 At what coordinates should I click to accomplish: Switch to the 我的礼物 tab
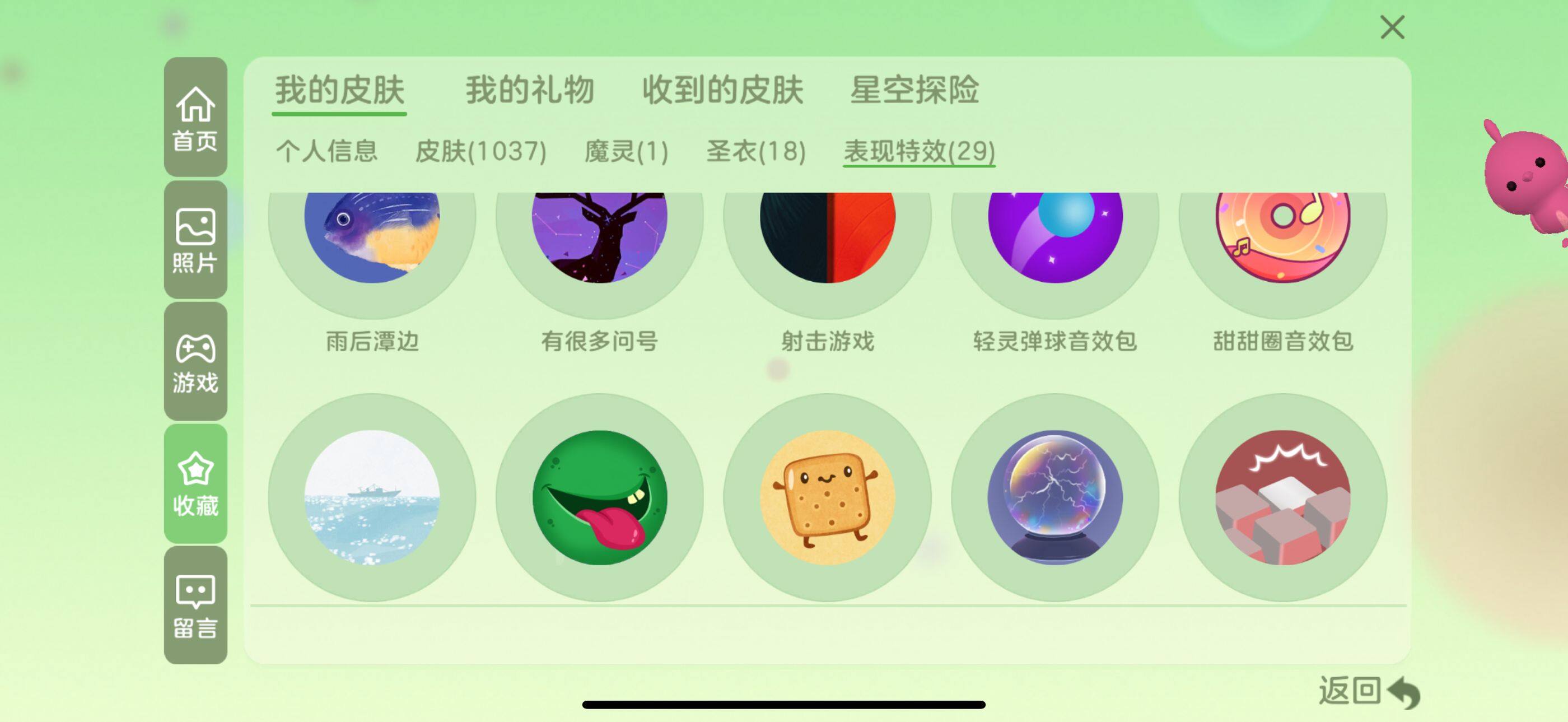(x=529, y=90)
